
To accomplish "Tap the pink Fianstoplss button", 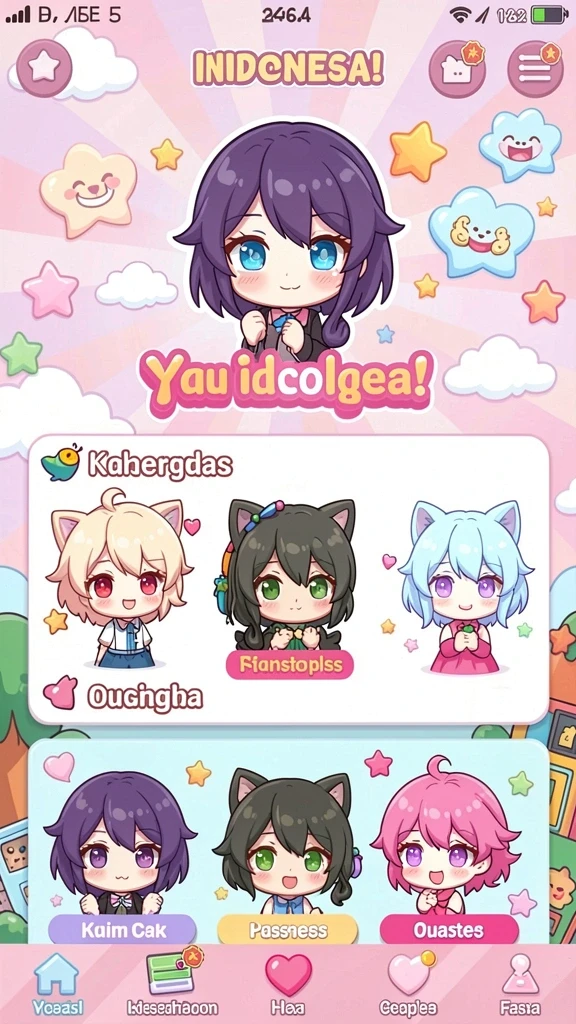I will tap(289, 665).
